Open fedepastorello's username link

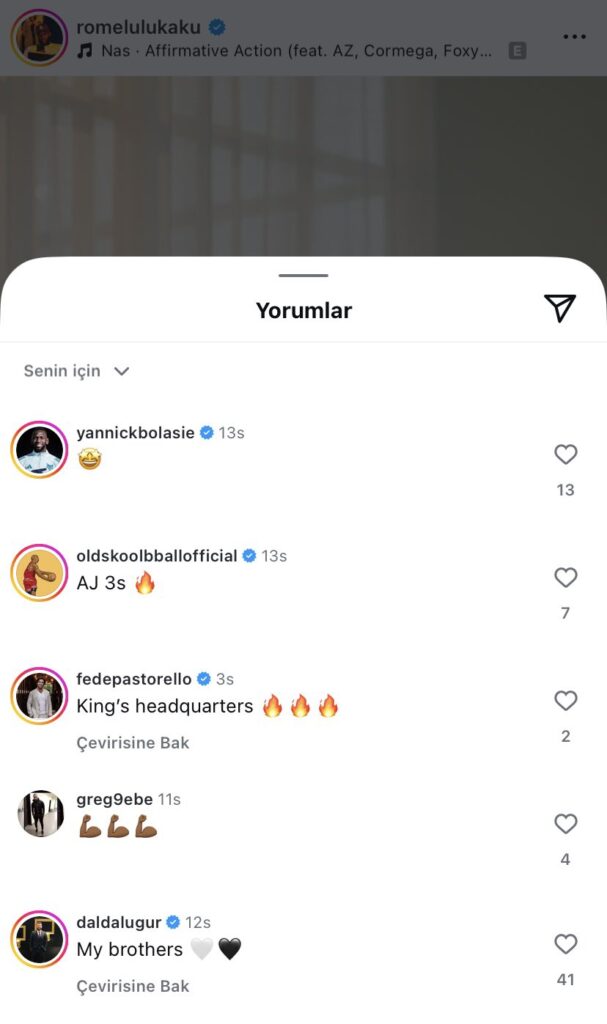tap(134, 679)
